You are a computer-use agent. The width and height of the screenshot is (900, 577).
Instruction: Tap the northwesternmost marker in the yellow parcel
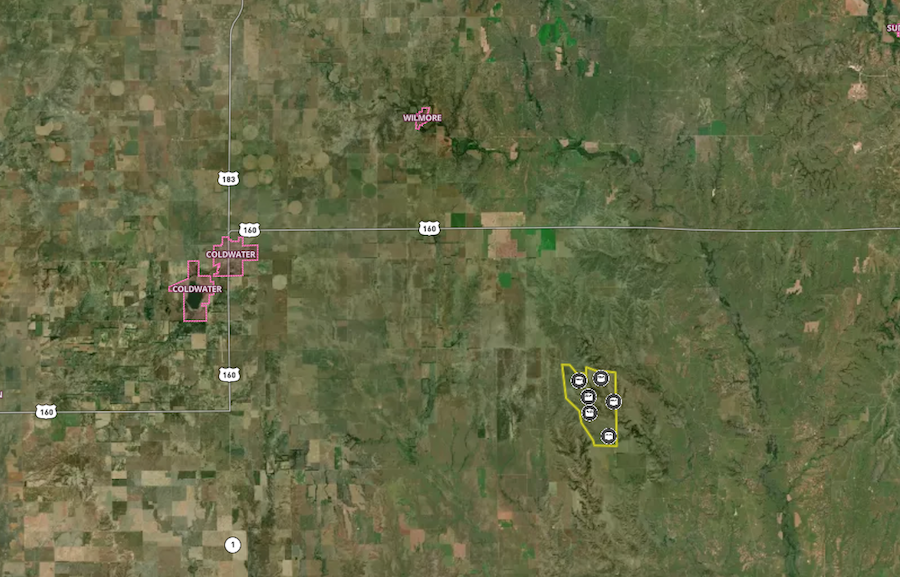(578, 380)
